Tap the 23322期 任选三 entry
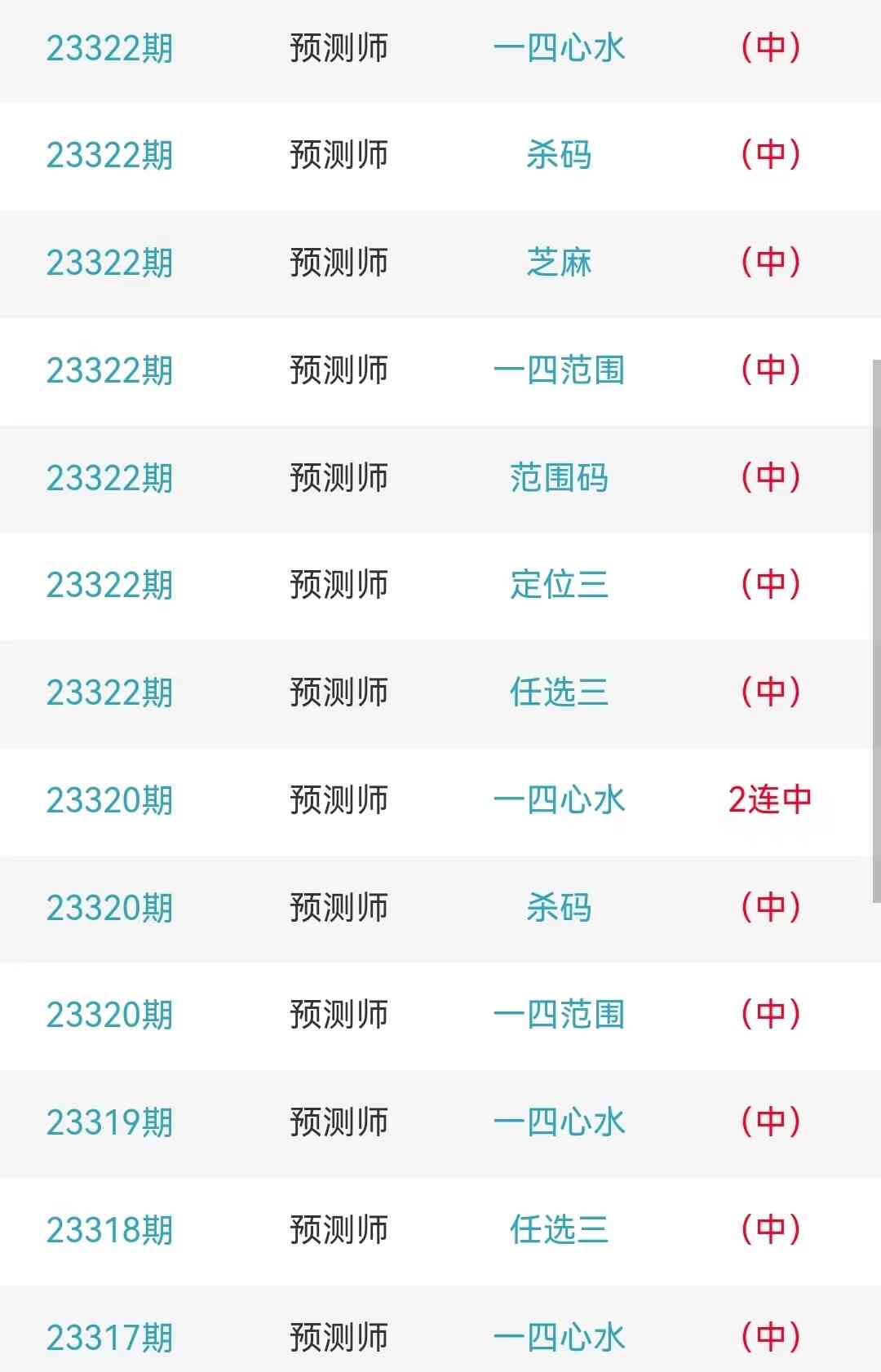Screen dimensions: 881x1372 (x=559, y=693)
